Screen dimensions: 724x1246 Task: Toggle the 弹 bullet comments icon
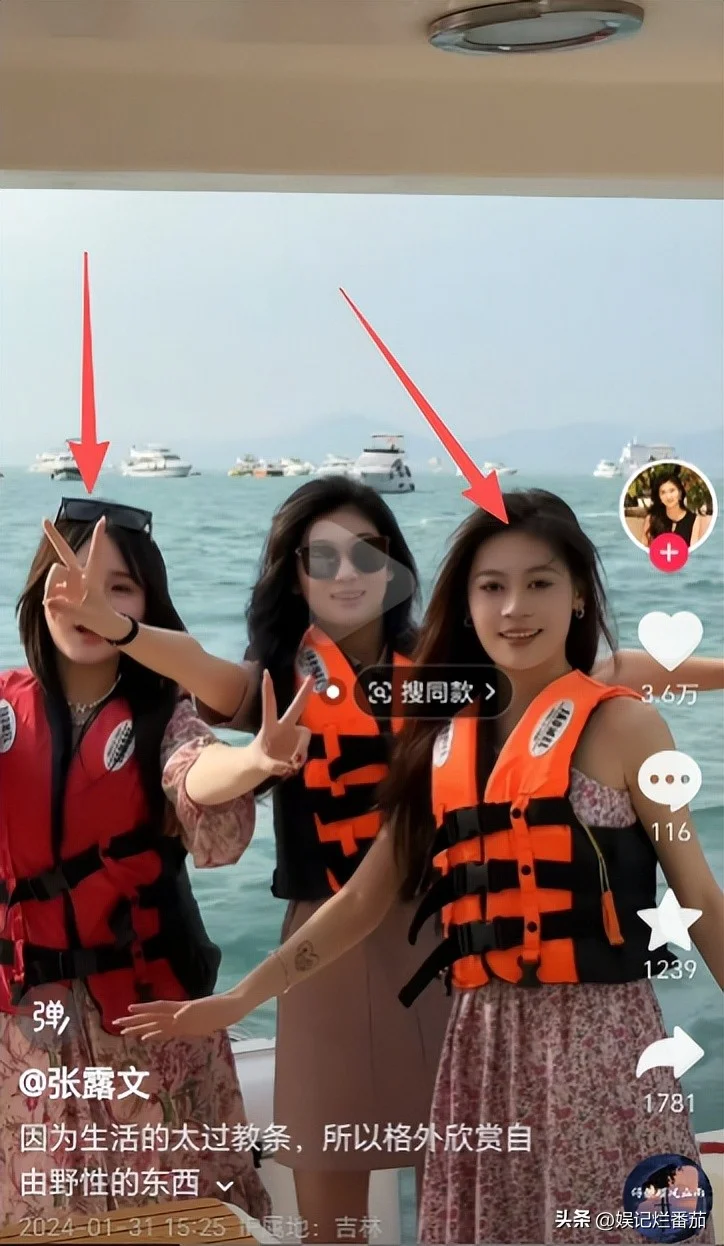(50, 1017)
